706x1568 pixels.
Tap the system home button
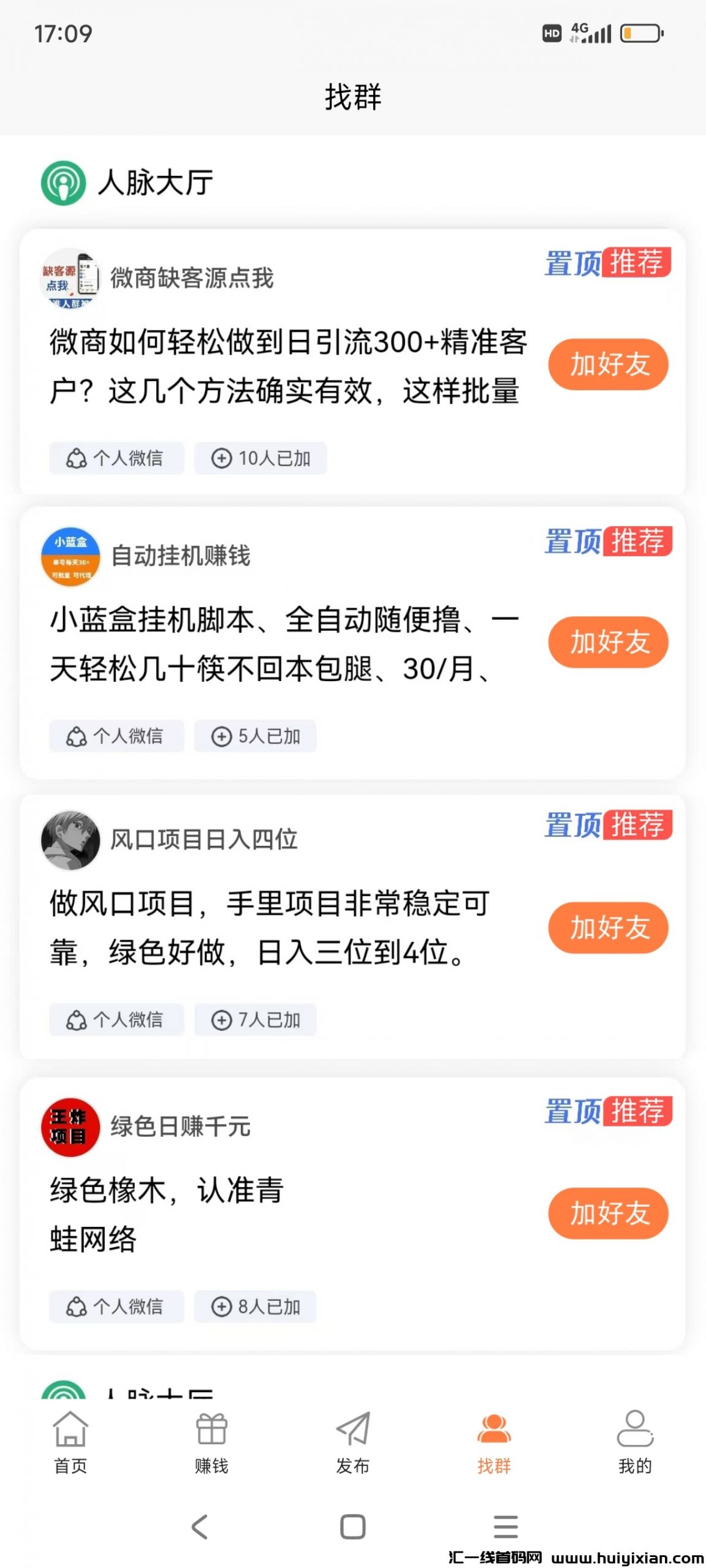point(353,1527)
